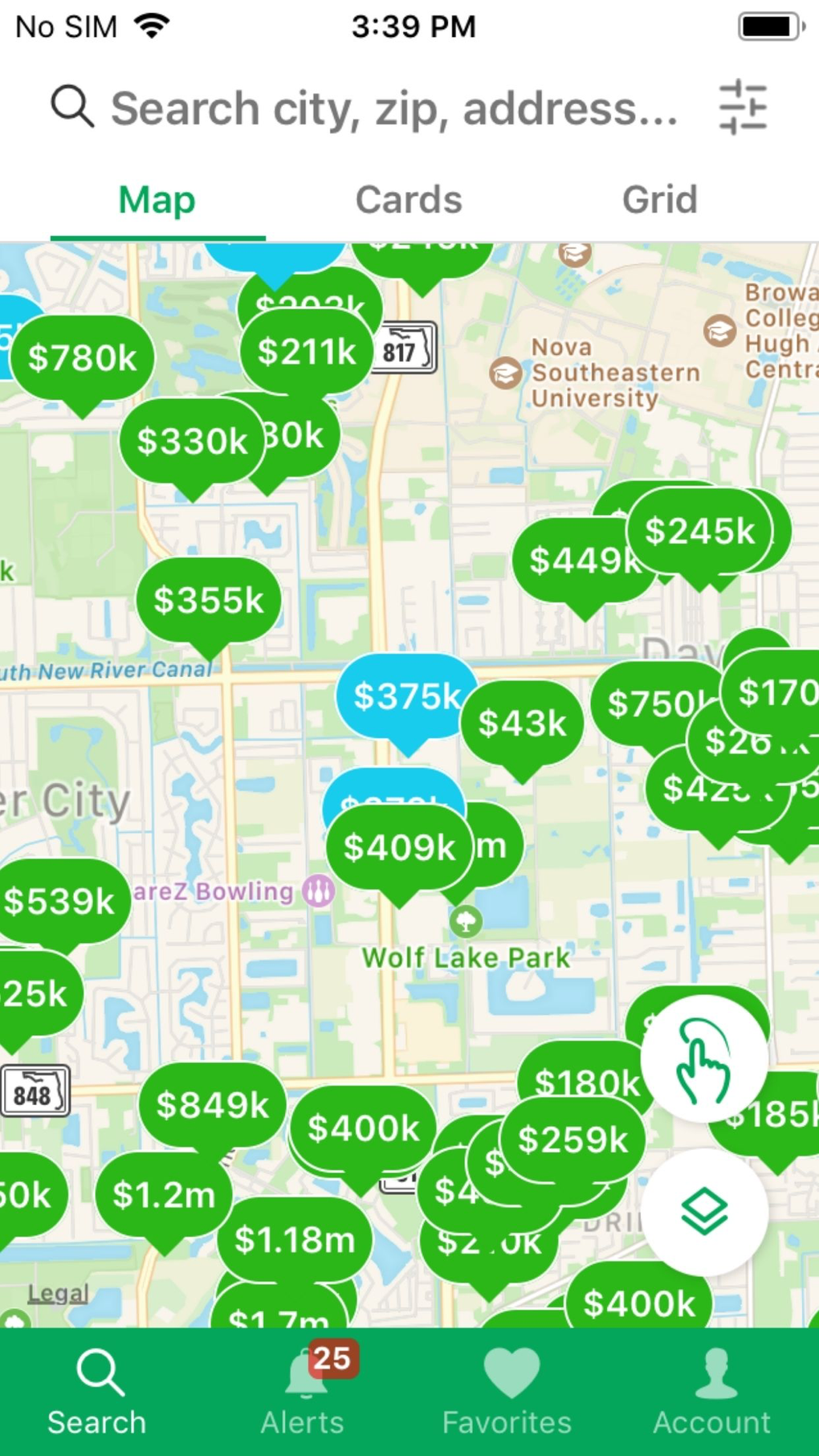Switch to the Cards view tab
The image size is (819, 1456).
[x=409, y=200]
